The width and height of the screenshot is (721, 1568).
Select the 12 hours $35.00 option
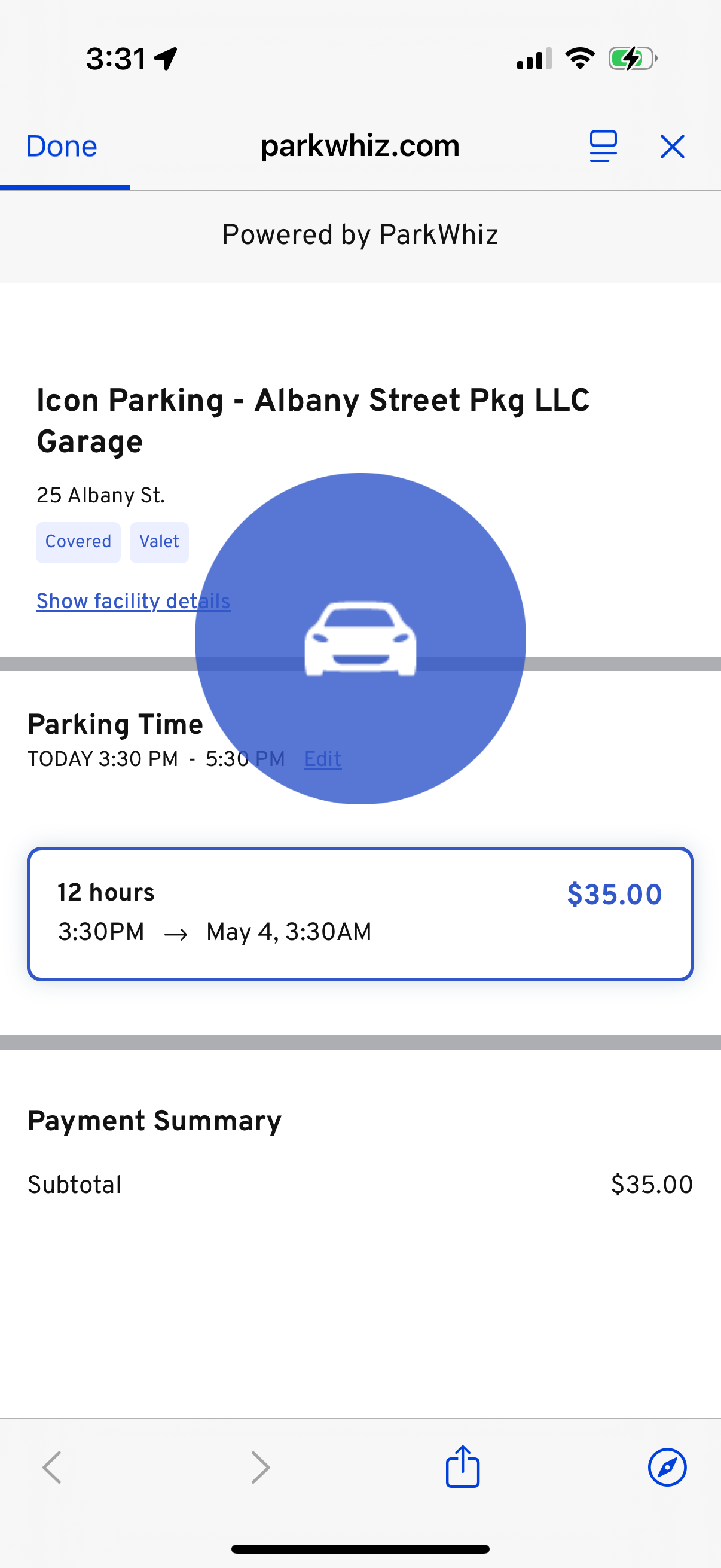[x=360, y=913]
